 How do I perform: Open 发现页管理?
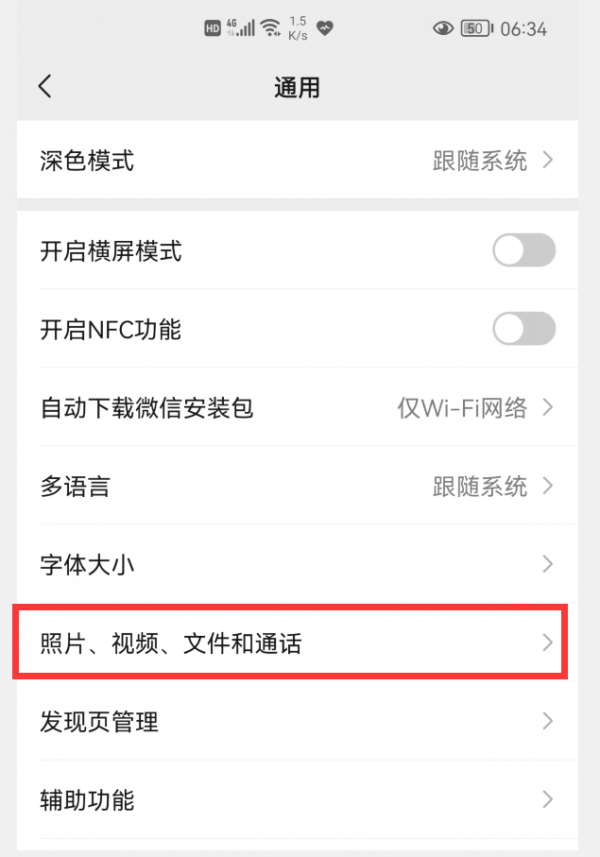tap(297, 721)
